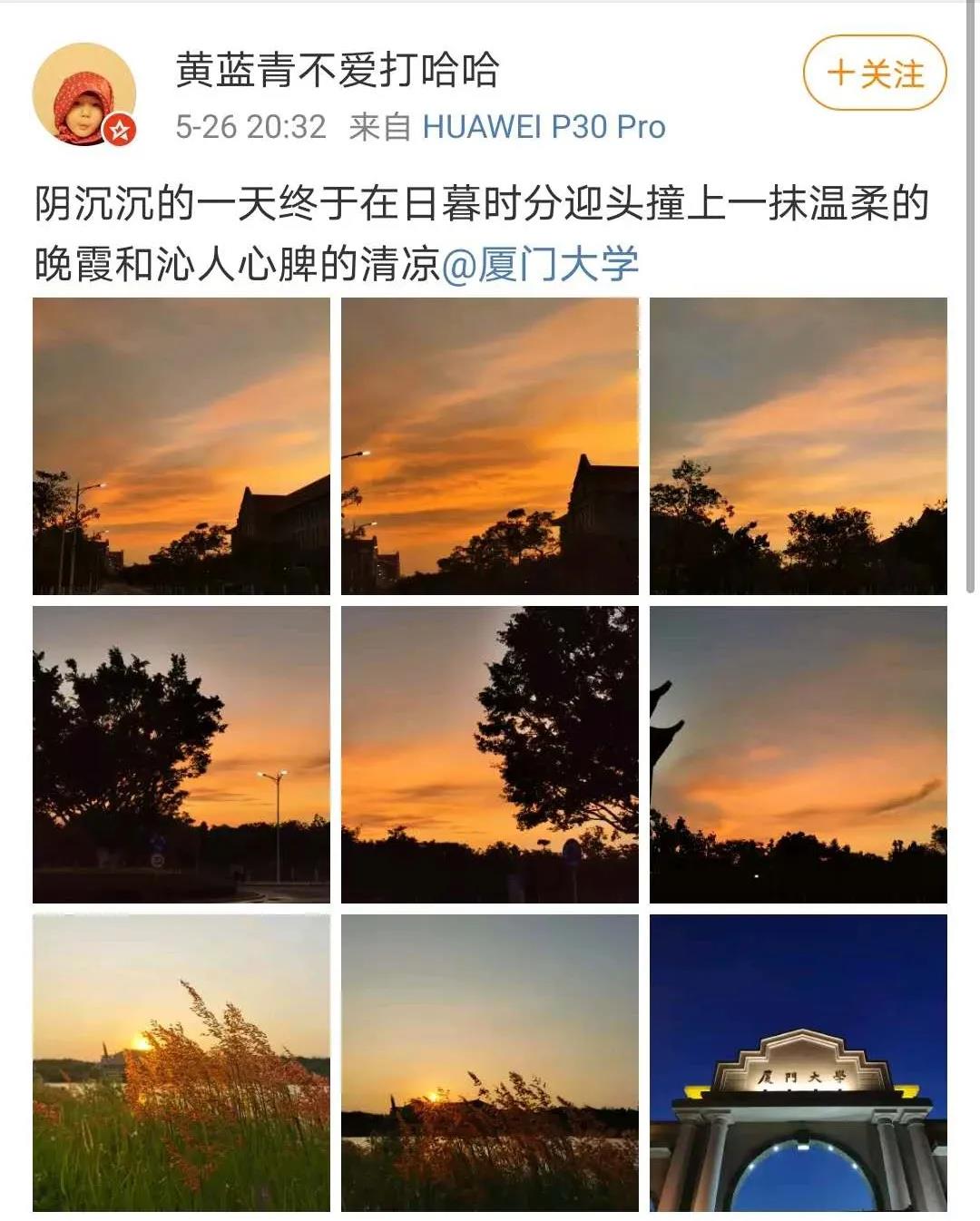Screen dimensions: 980x1221
Task: Open seventh photo of reeds at sunset
Action: tap(181, 1063)
